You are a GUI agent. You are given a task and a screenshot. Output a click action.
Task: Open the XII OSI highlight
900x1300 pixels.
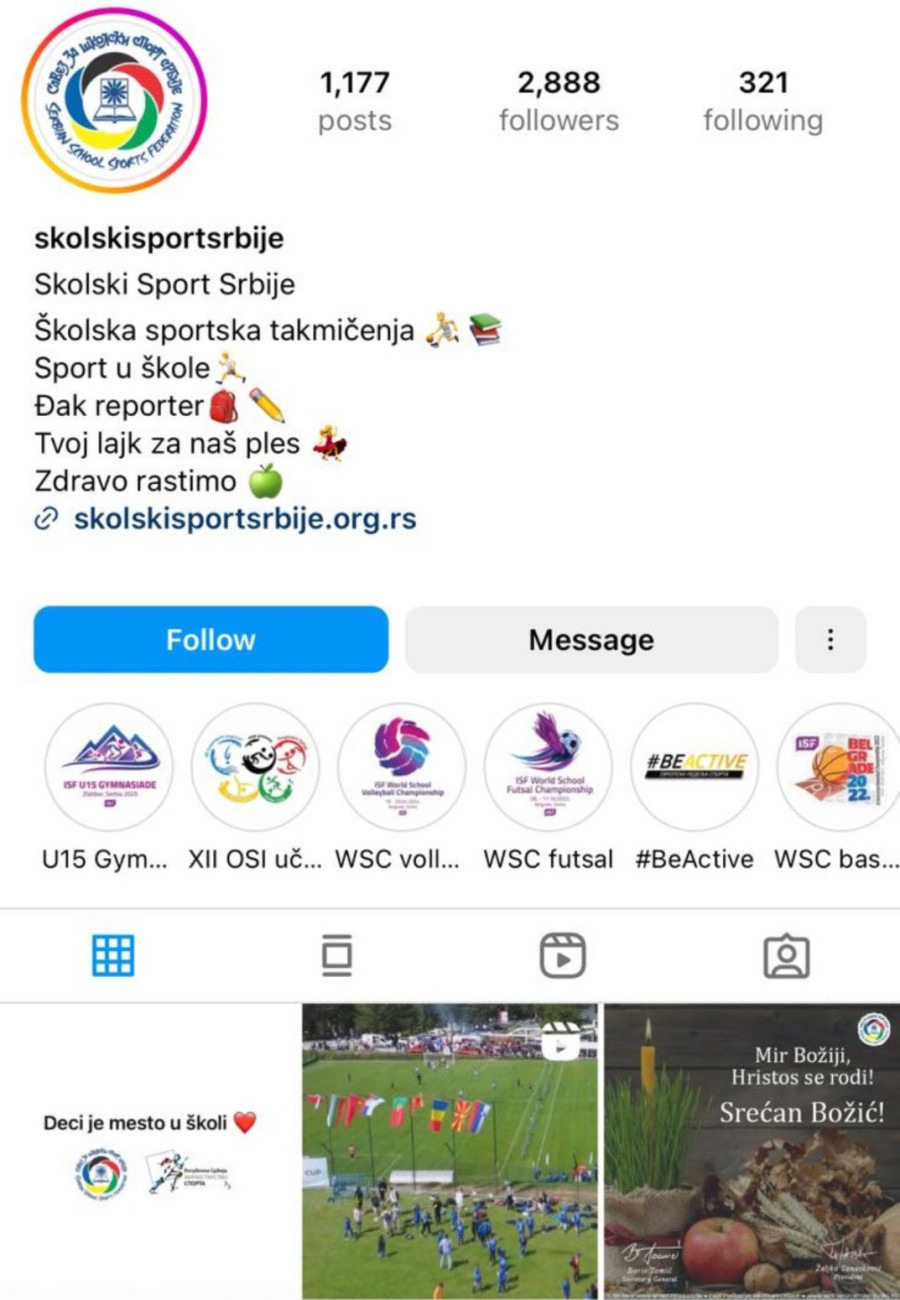[x=255, y=767]
